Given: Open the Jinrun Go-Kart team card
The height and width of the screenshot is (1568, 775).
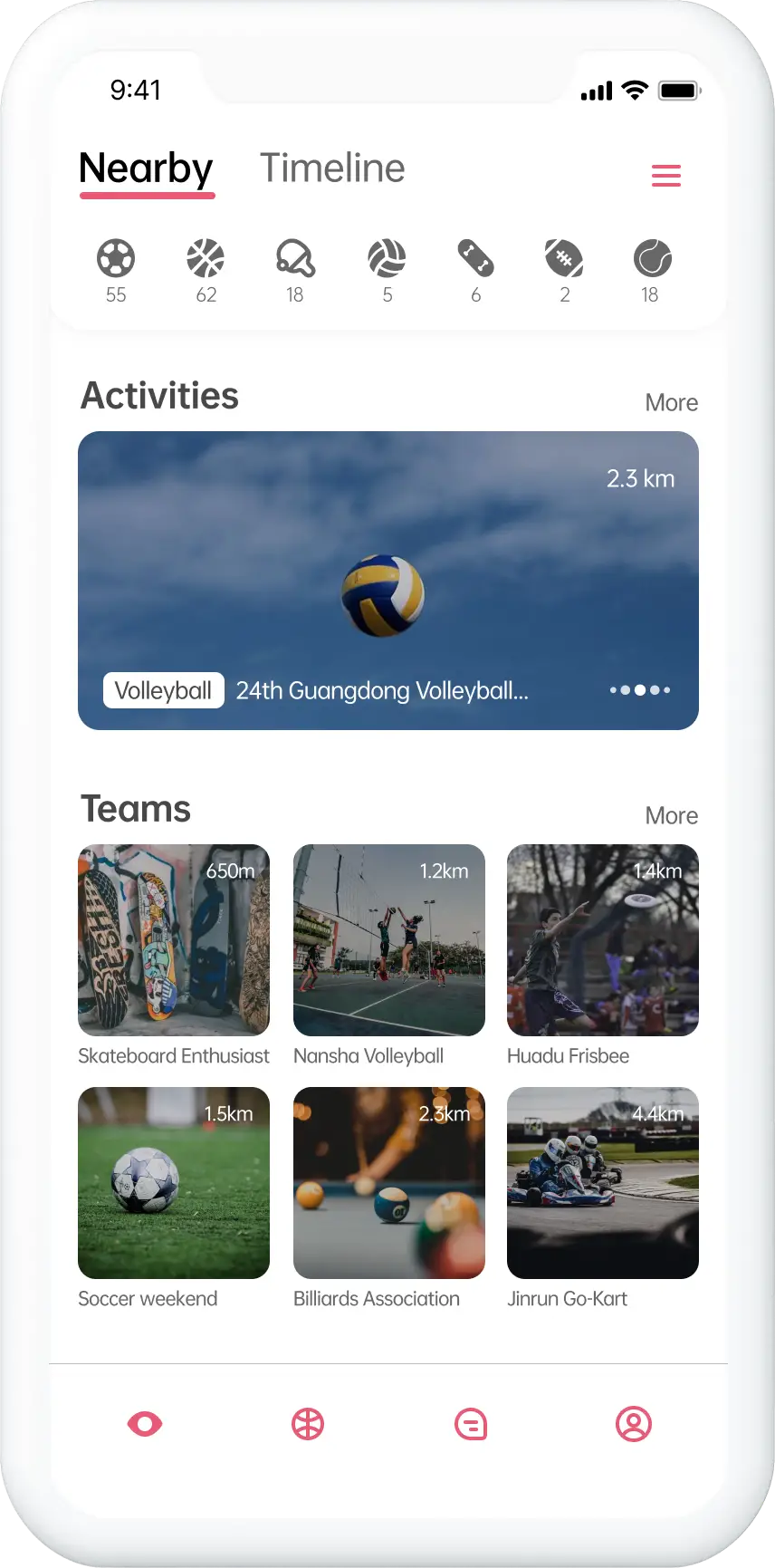Looking at the screenshot, I should pos(602,1183).
